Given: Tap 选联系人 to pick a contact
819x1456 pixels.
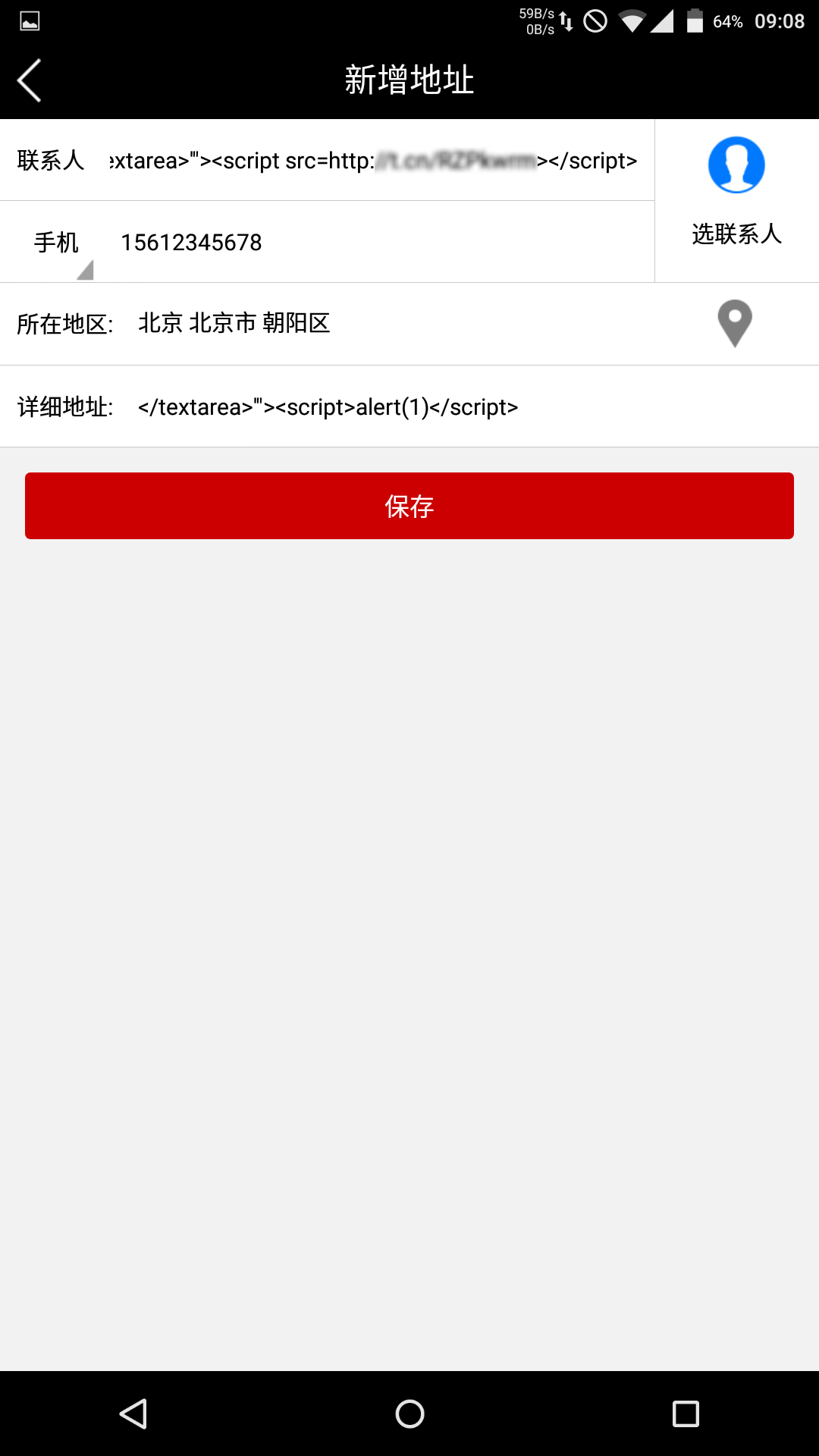Looking at the screenshot, I should click(736, 200).
